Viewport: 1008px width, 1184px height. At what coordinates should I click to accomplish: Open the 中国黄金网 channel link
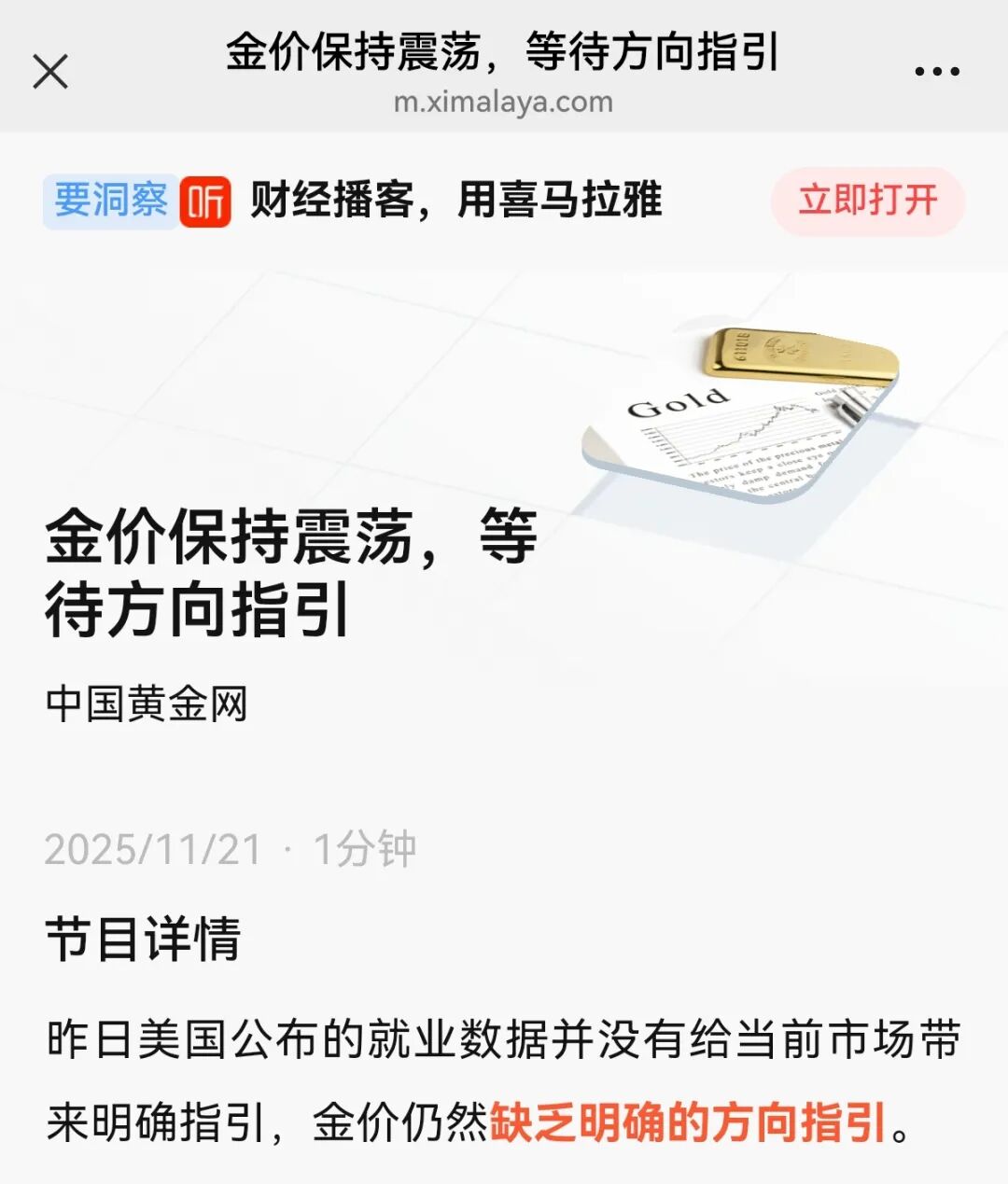[147, 703]
